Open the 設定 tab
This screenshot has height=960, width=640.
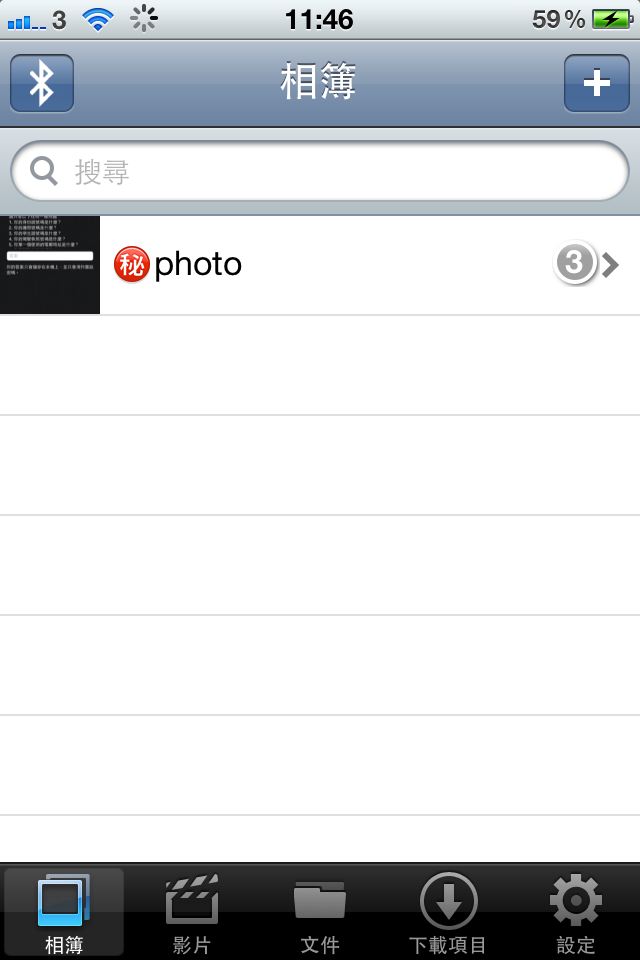click(x=576, y=912)
